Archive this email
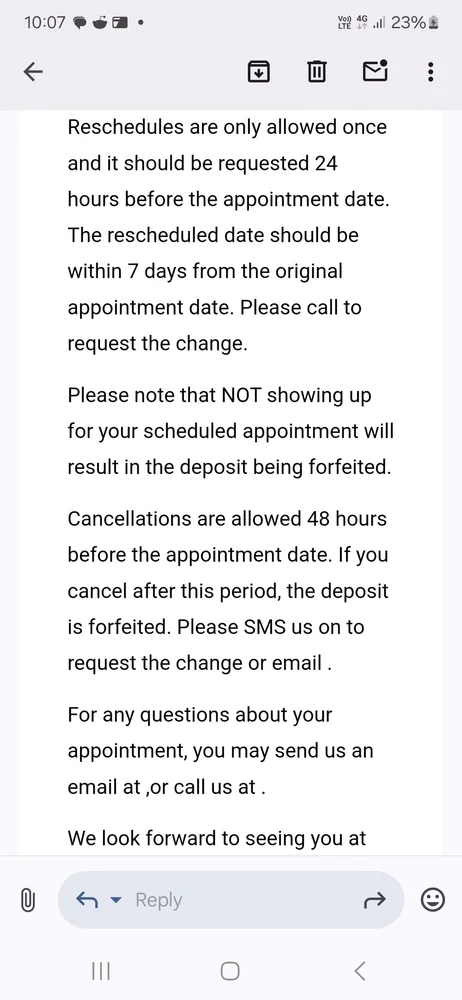Image resolution: width=462 pixels, height=1000 pixels. pos(258,72)
